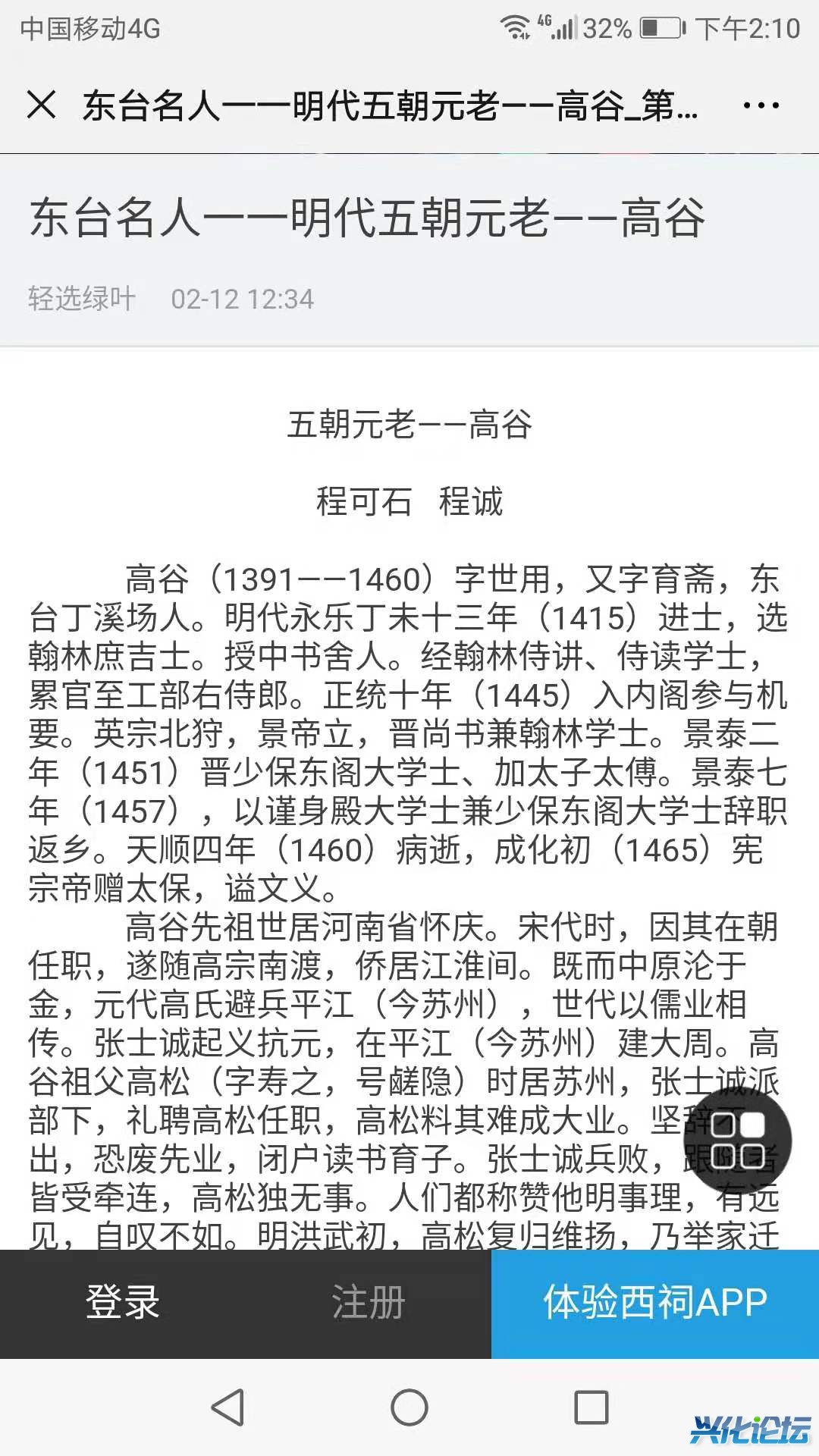Tap the floating four-square grid button
This screenshot has height=1456, width=819.
[737, 1141]
